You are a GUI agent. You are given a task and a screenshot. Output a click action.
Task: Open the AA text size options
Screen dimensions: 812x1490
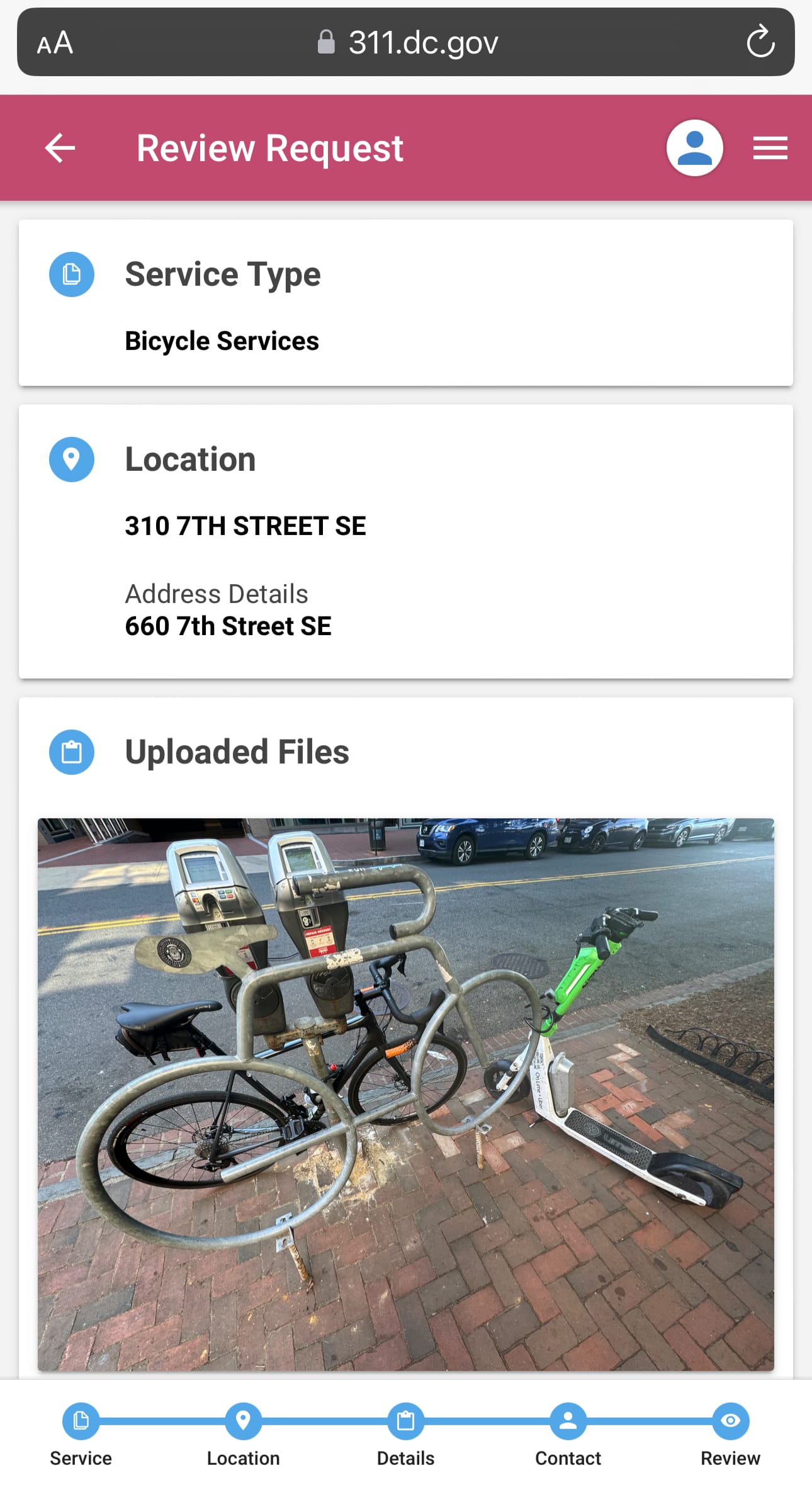coord(55,43)
